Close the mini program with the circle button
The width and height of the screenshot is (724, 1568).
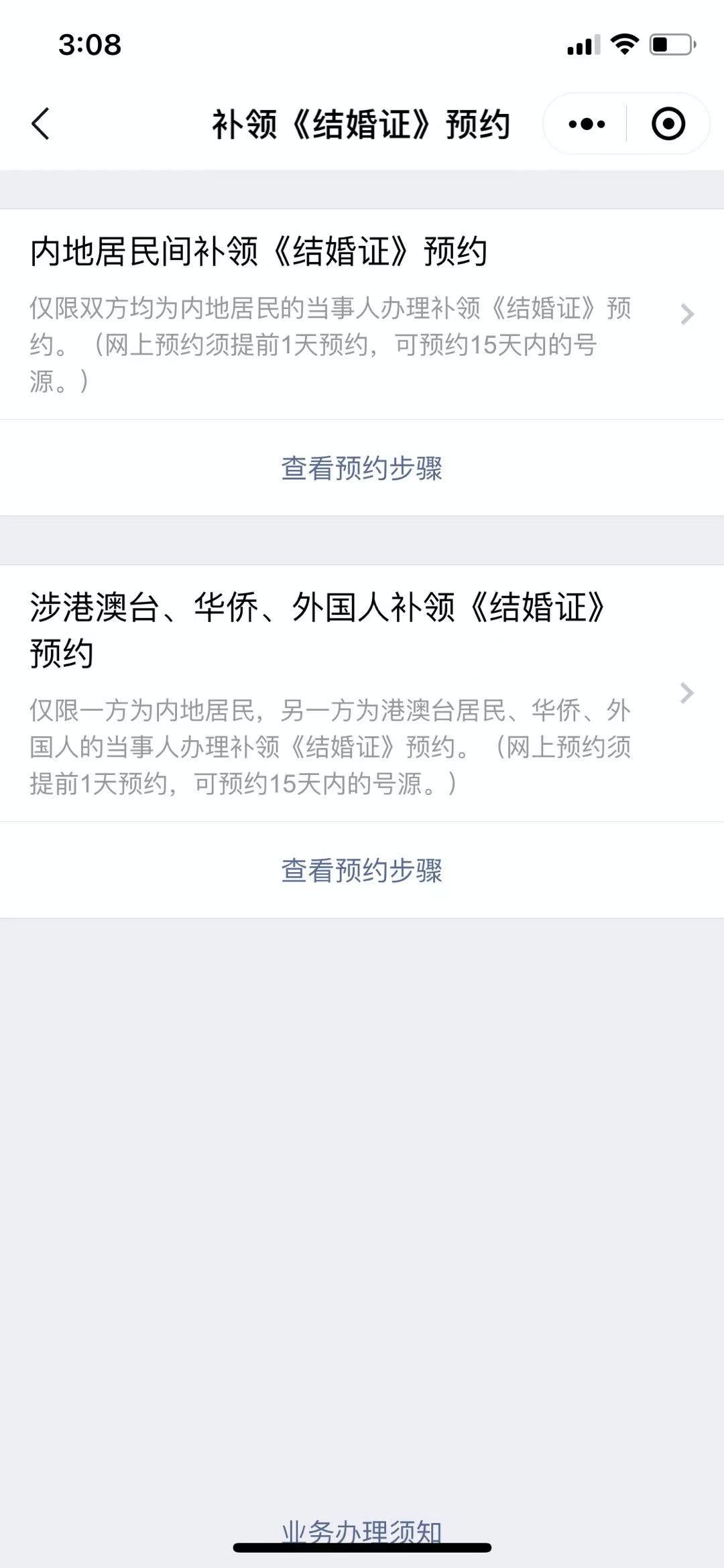(668, 124)
